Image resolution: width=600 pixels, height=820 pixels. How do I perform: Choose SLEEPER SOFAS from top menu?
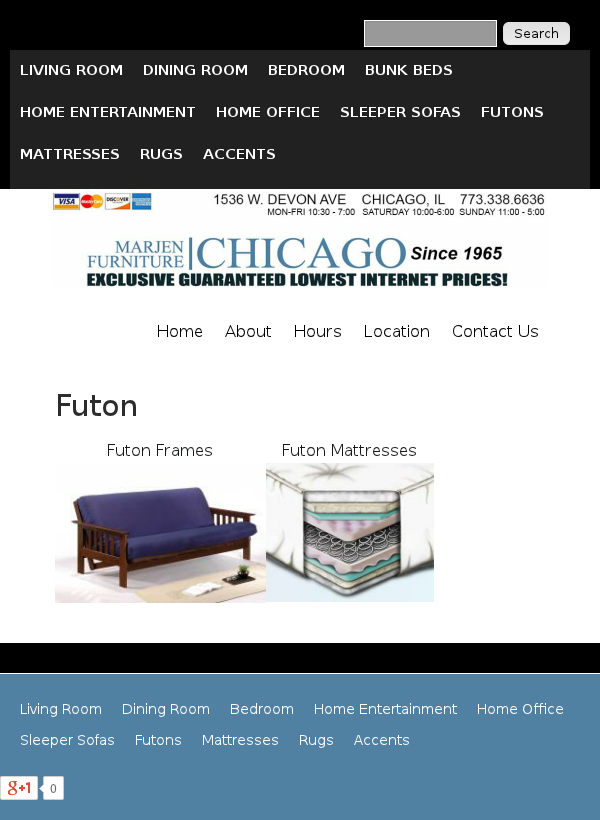coord(400,112)
